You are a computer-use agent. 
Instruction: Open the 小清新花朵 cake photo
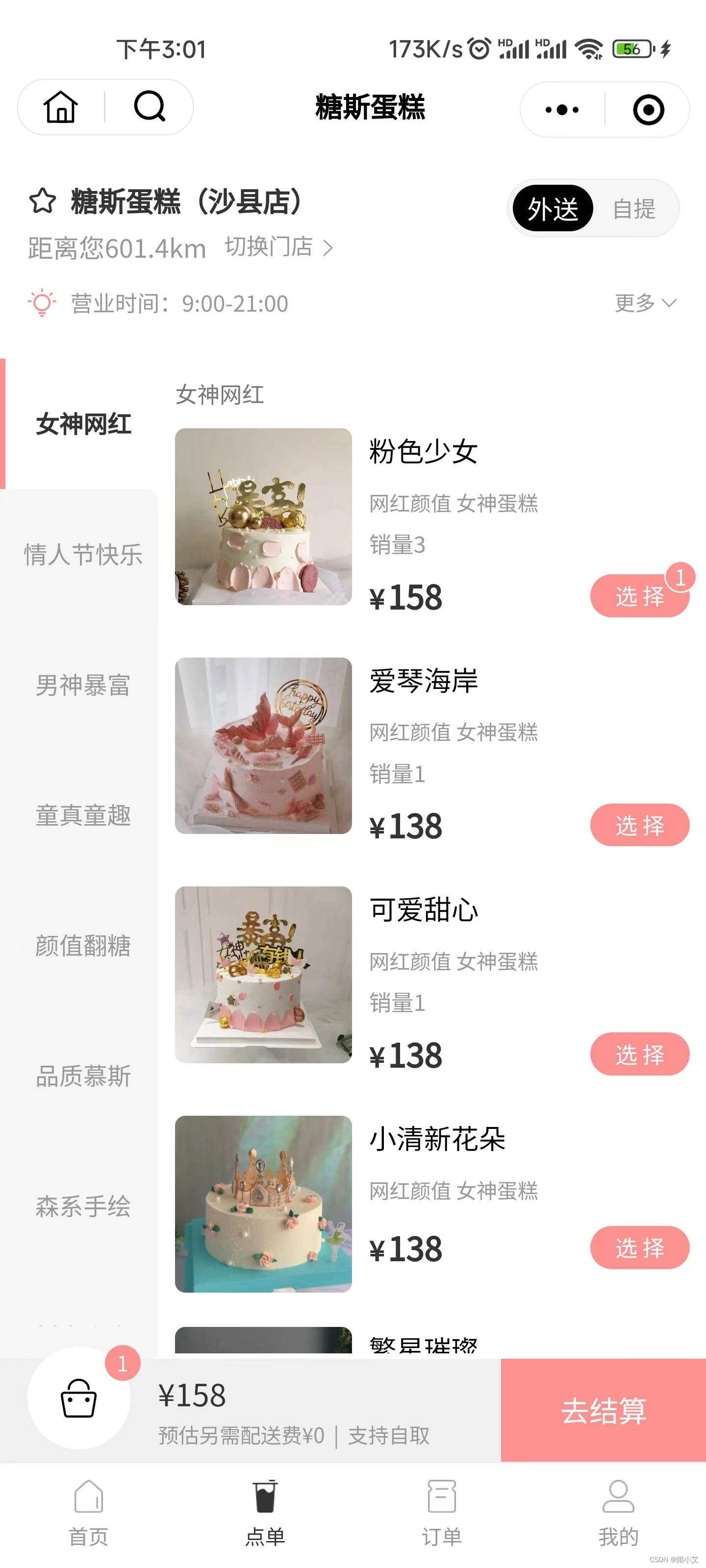pos(263,1203)
